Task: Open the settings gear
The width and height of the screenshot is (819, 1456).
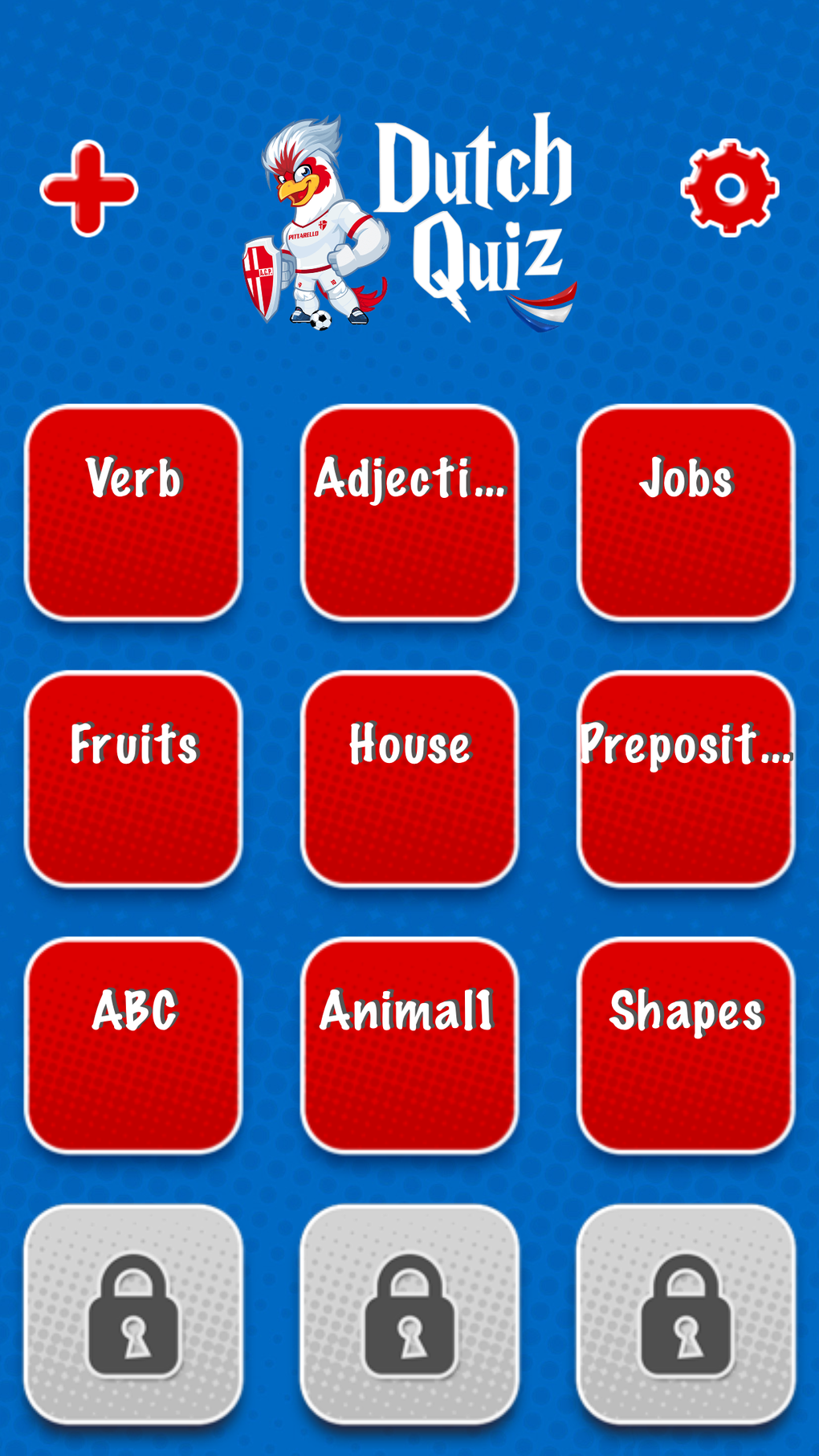Action: (x=729, y=188)
